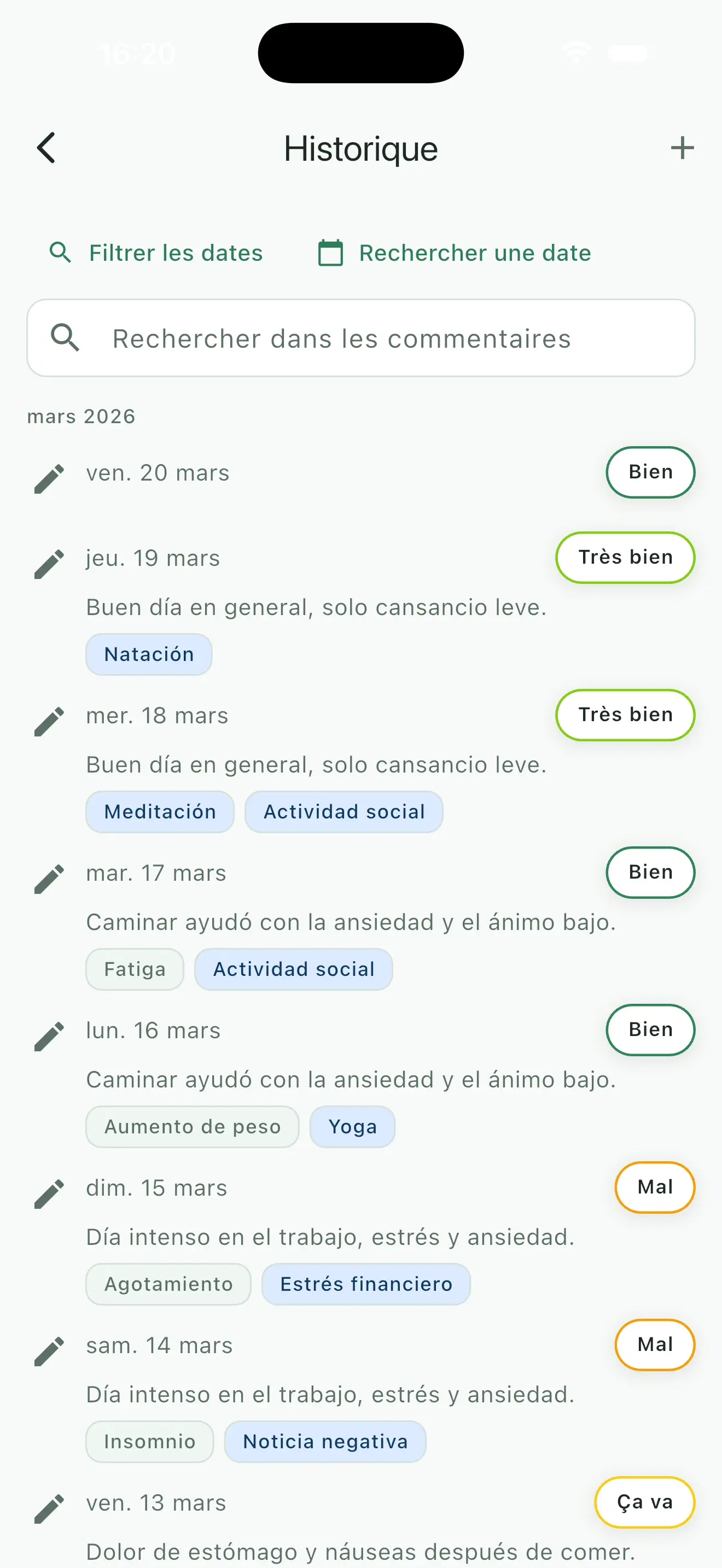
Task: Edit the ven. 13 mars entry
Action: (x=49, y=1508)
